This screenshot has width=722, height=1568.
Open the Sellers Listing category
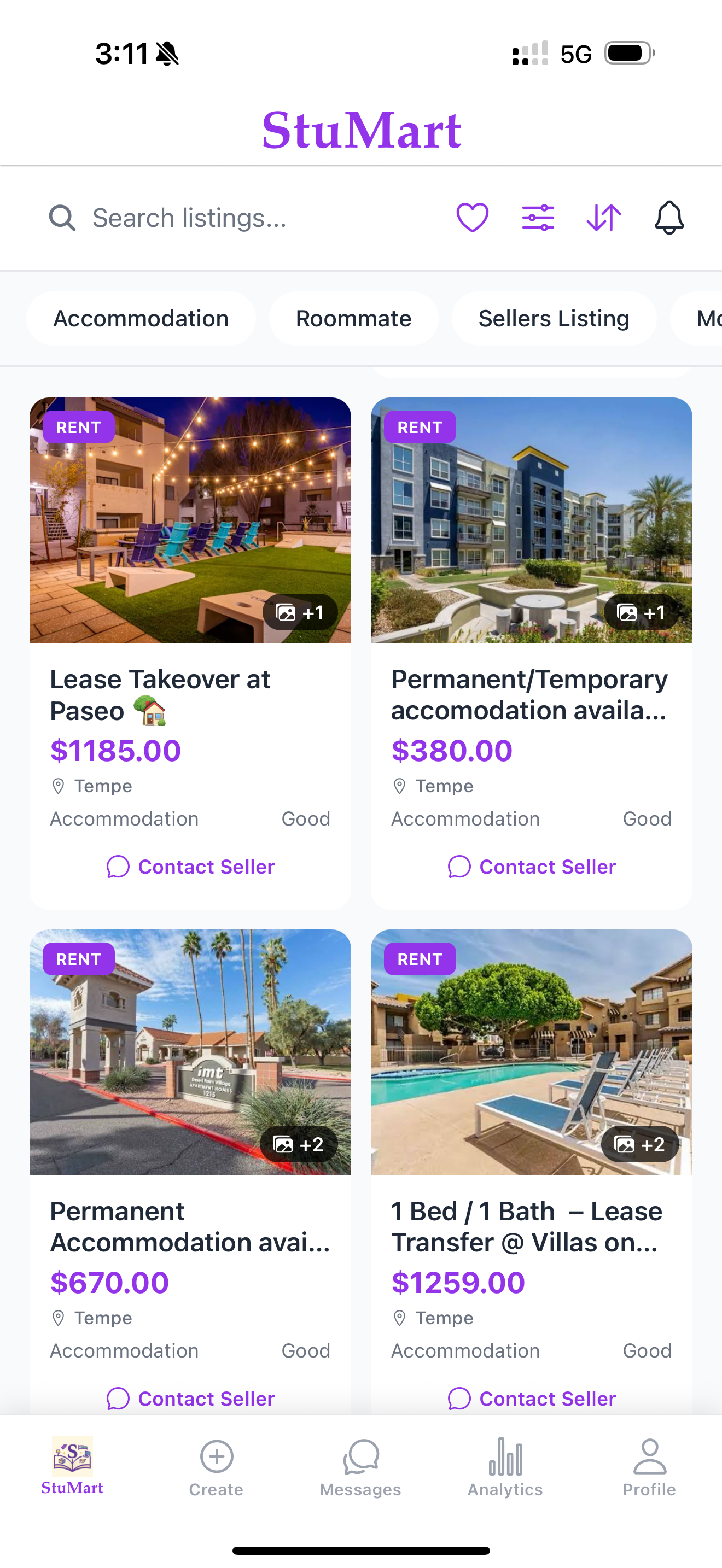coord(554,318)
